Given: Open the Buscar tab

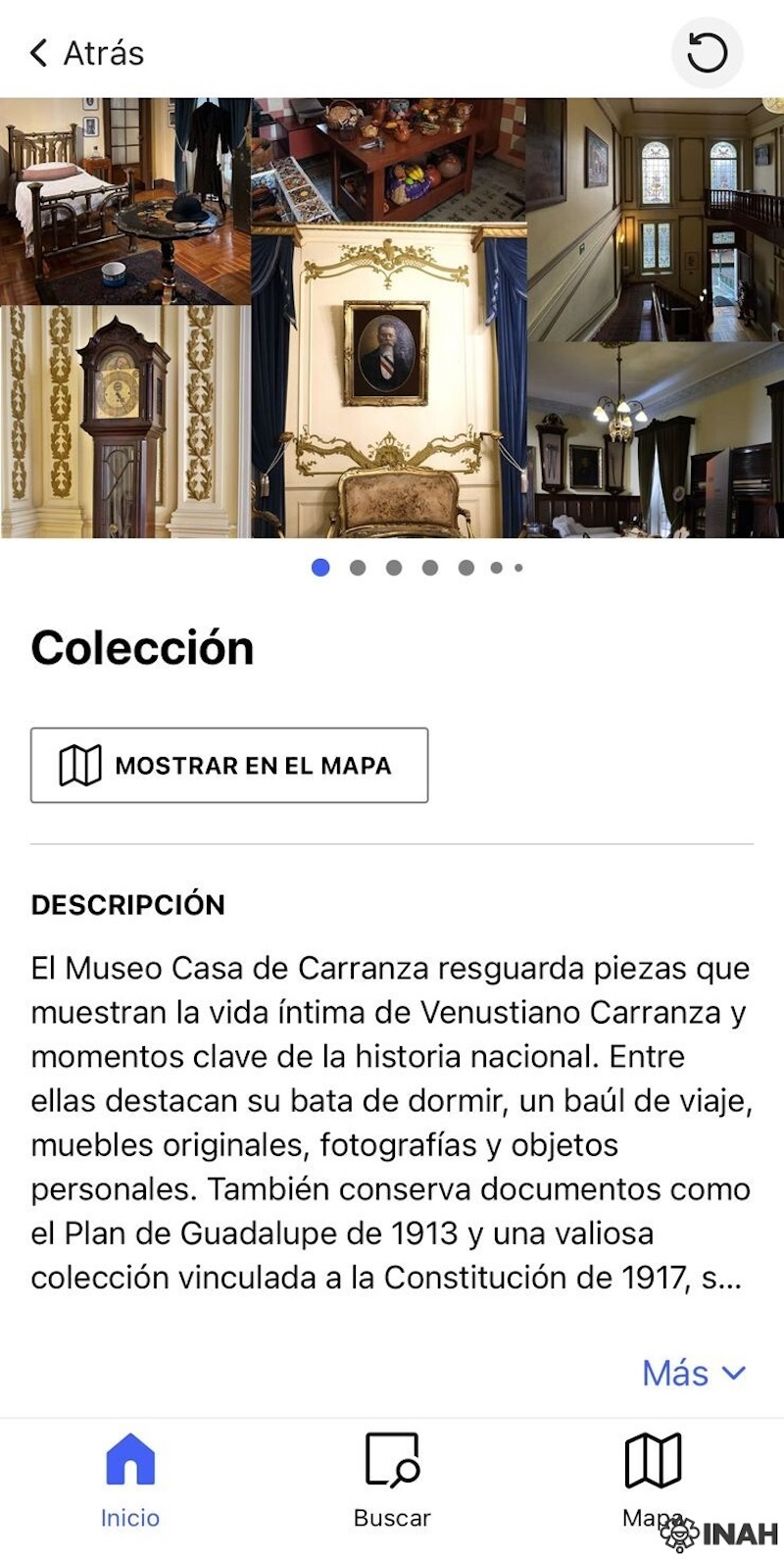Looking at the screenshot, I should 392,1481.
